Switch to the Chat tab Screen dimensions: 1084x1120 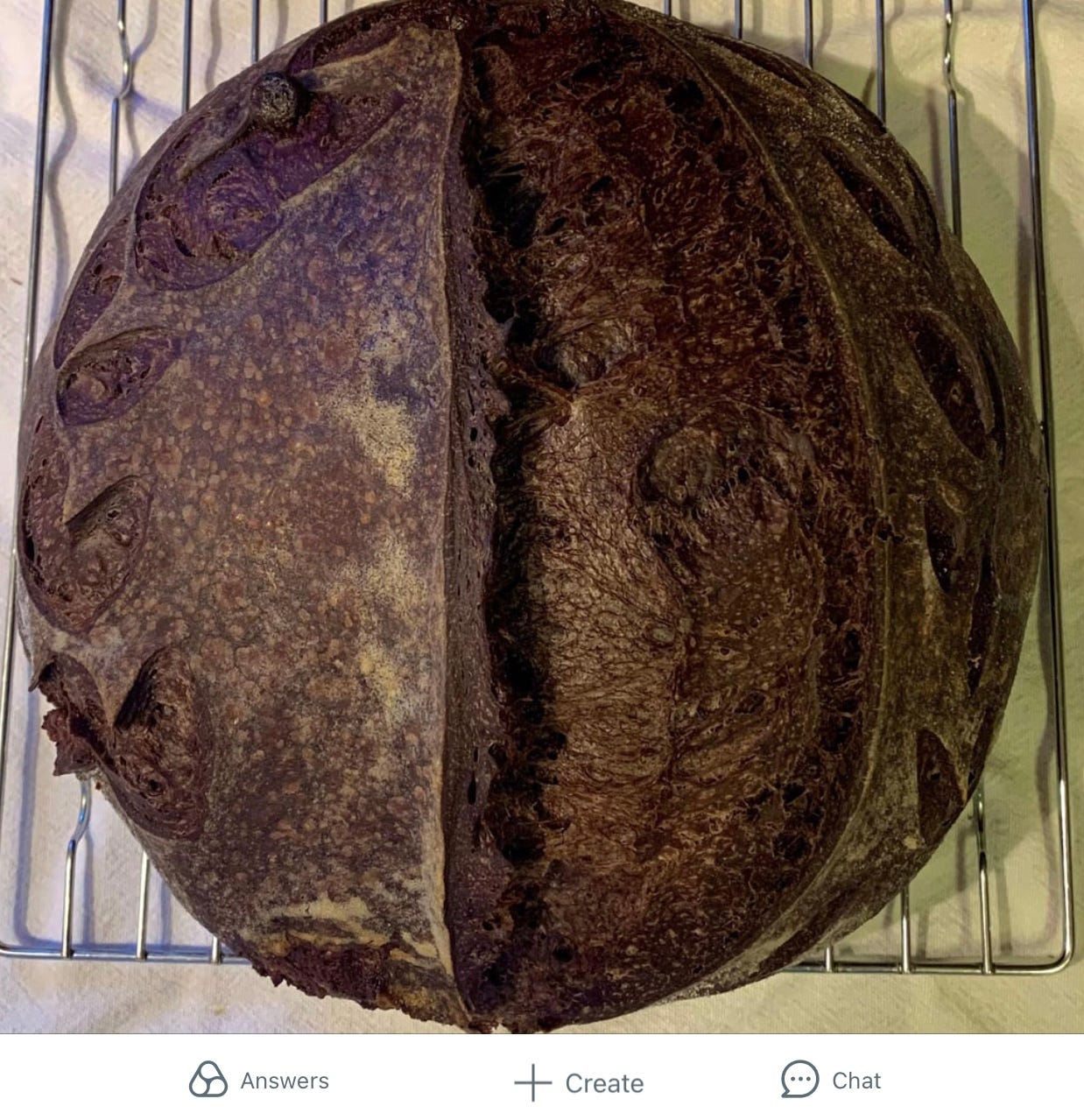[831, 1081]
